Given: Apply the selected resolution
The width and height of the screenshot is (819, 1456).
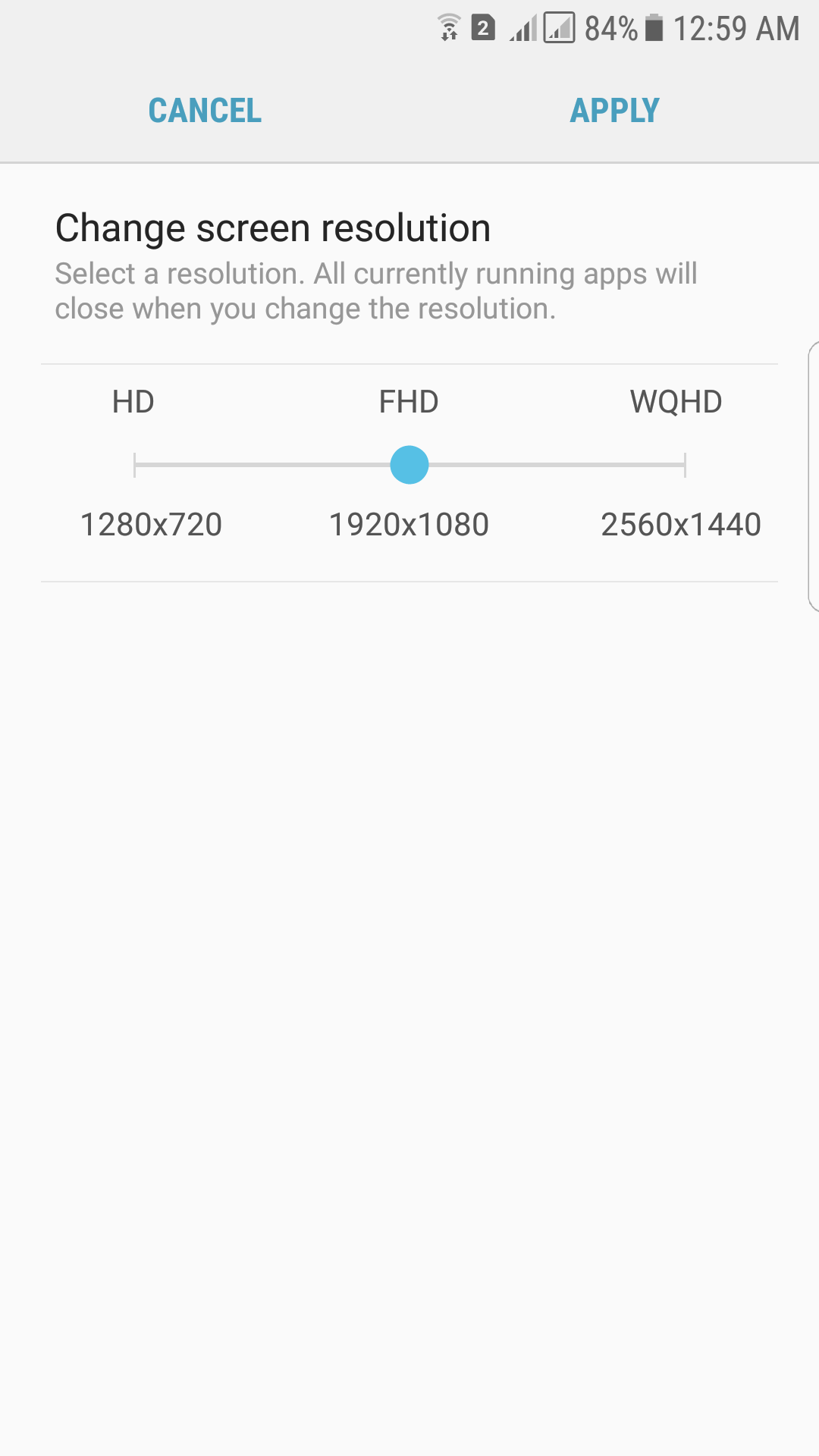Looking at the screenshot, I should pyautogui.click(x=614, y=111).
